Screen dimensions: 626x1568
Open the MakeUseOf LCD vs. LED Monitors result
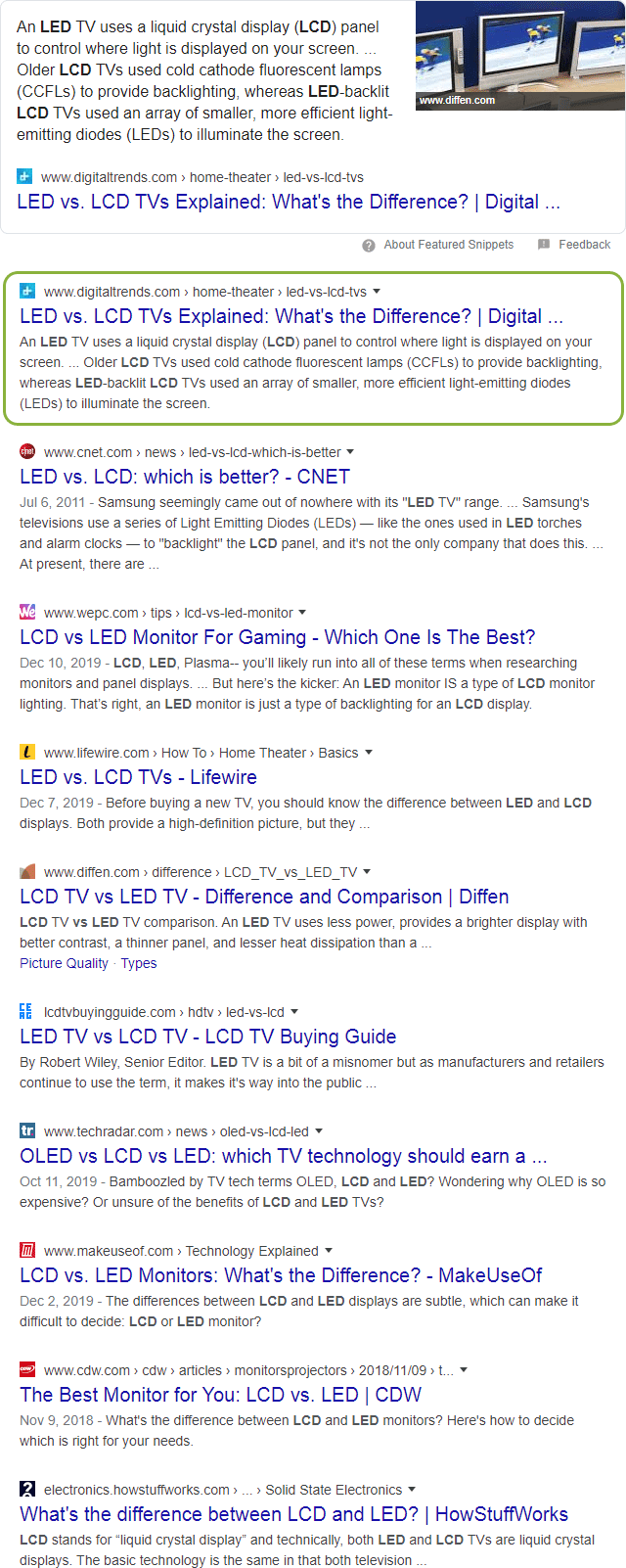(x=280, y=1276)
